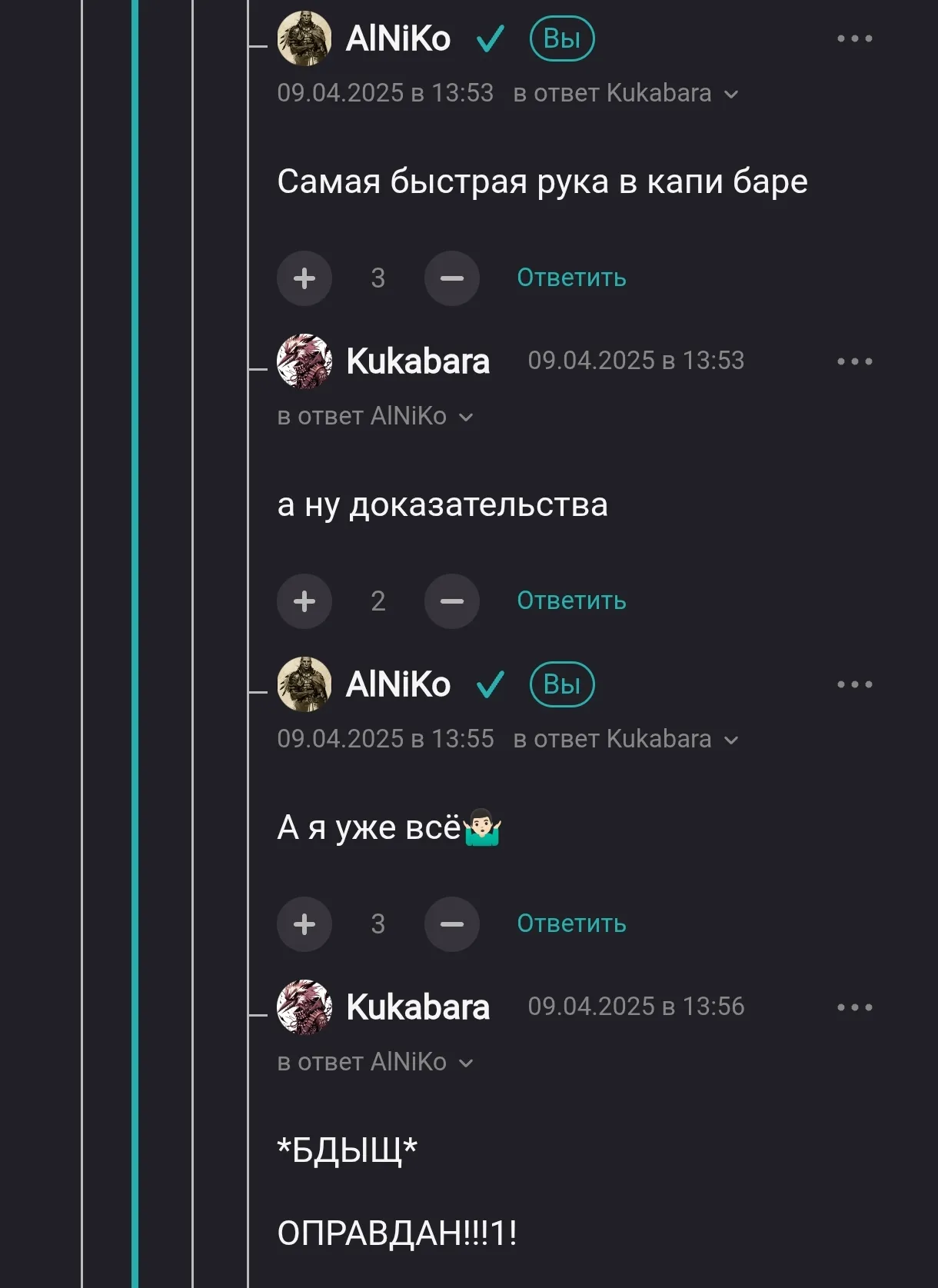Viewport: 938px width, 1288px height.
Task: Reply to the comment 'а ну доказательства'
Action: (x=570, y=601)
